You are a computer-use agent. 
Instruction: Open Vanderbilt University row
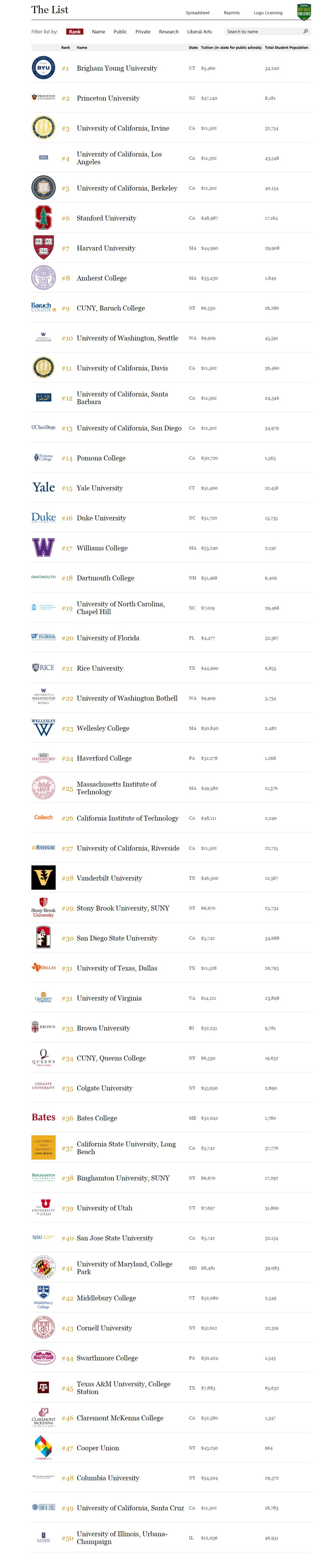(110, 878)
